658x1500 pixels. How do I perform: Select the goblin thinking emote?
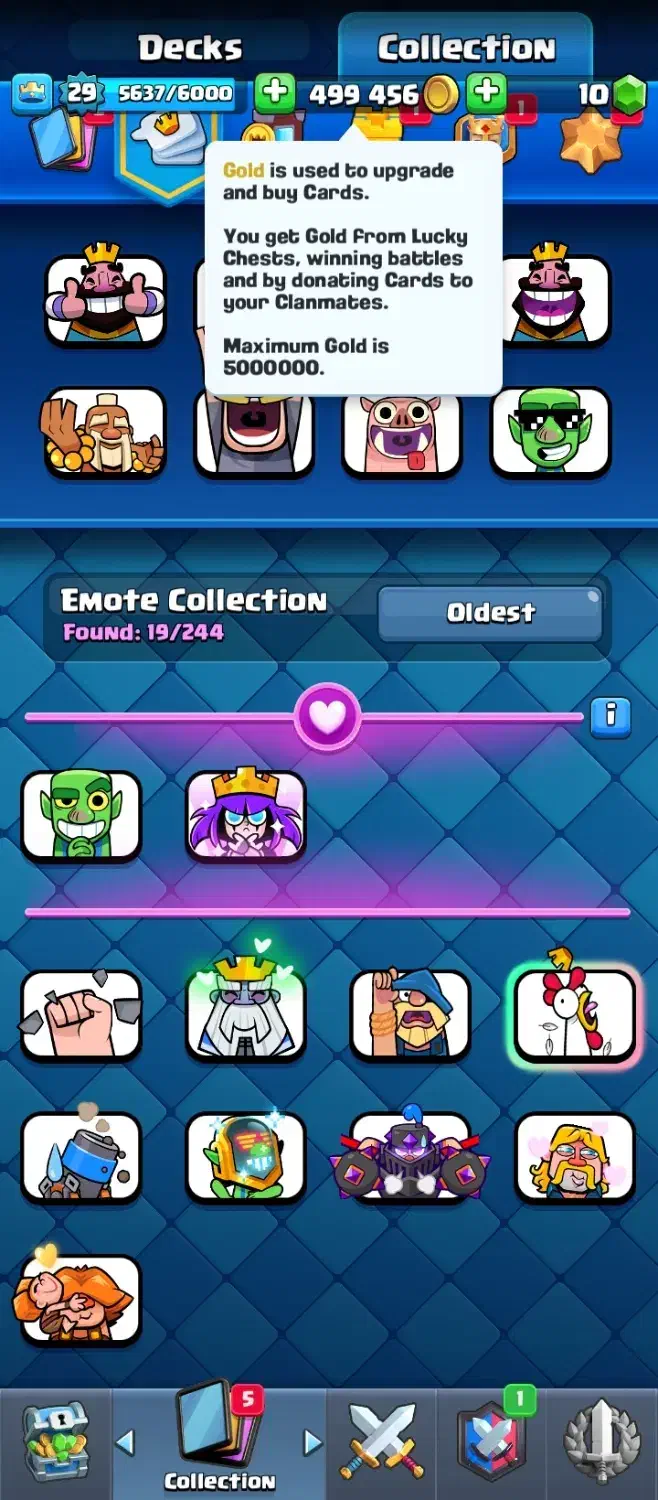point(81,815)
